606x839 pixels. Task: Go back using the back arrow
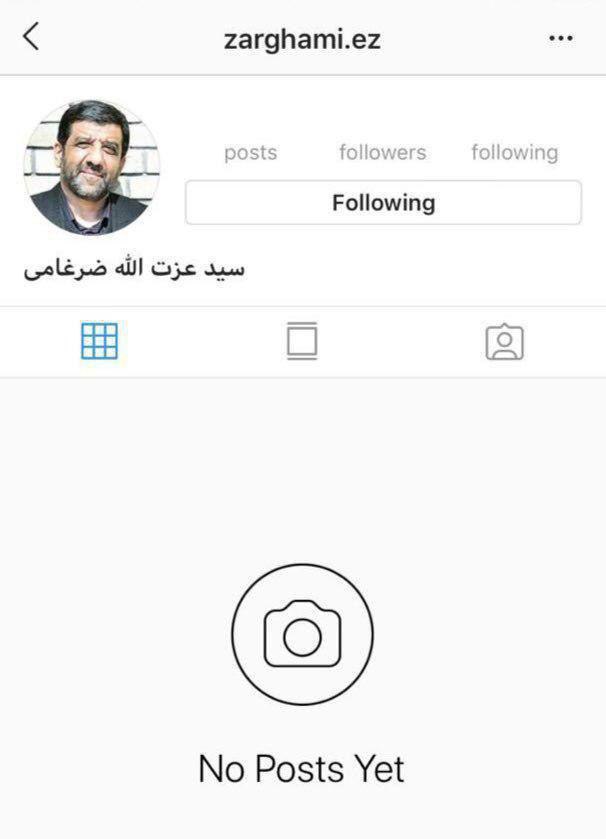[x=31, y=38]
